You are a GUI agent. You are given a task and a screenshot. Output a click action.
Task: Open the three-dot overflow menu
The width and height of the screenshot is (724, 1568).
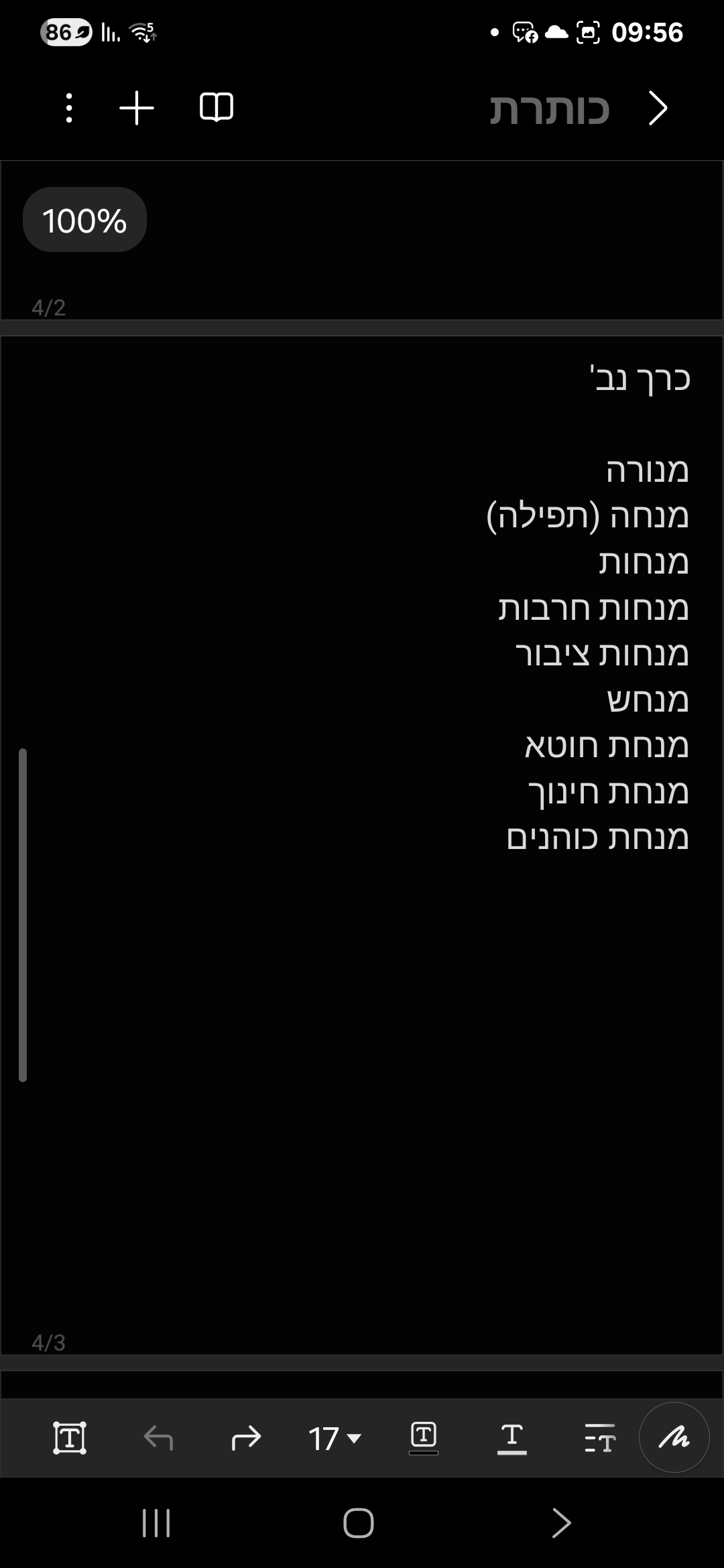point(69,108)
